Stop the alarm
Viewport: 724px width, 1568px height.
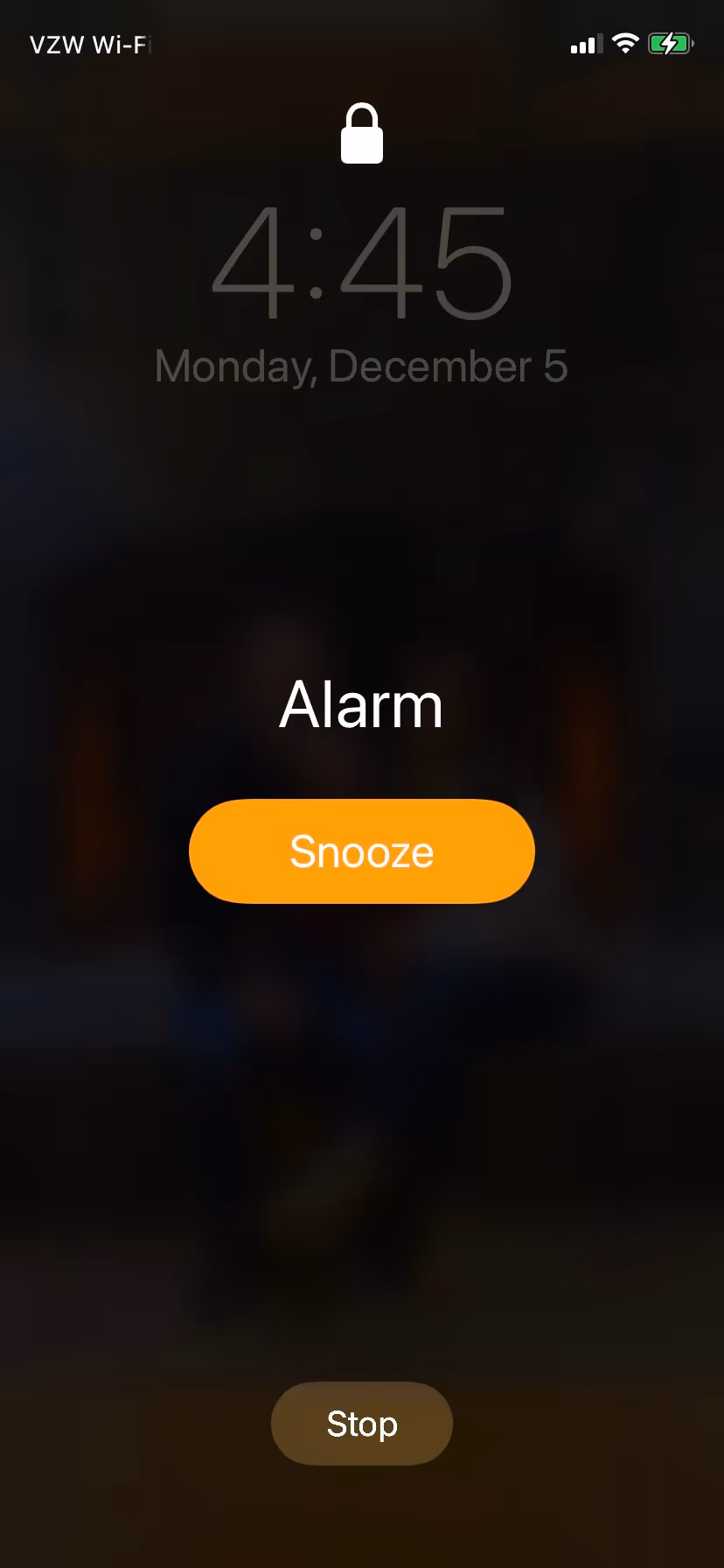(361, 1424)
